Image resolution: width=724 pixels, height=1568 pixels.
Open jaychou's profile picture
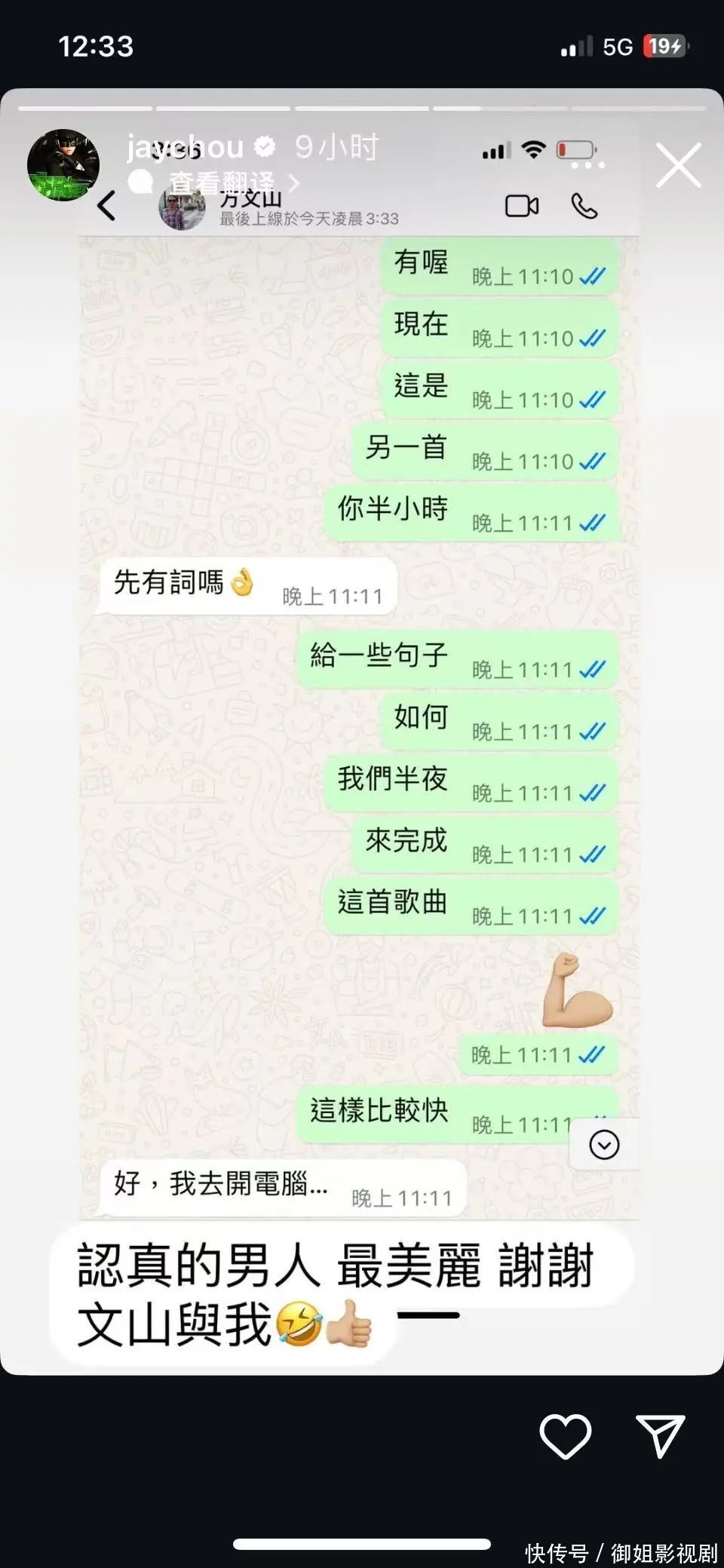coord(63,165)
